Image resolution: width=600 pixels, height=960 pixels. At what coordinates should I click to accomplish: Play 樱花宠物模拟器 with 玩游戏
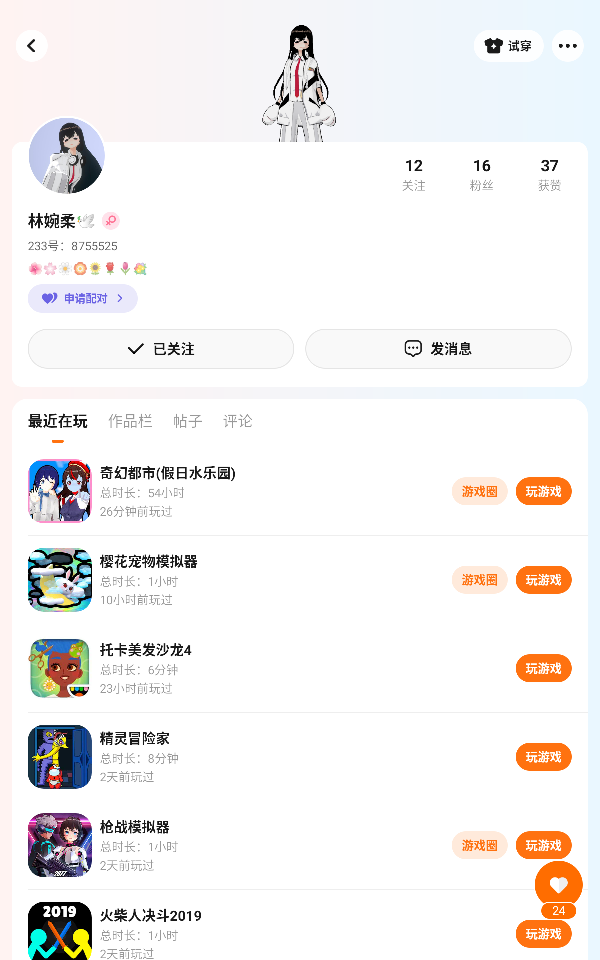(543, 580)
